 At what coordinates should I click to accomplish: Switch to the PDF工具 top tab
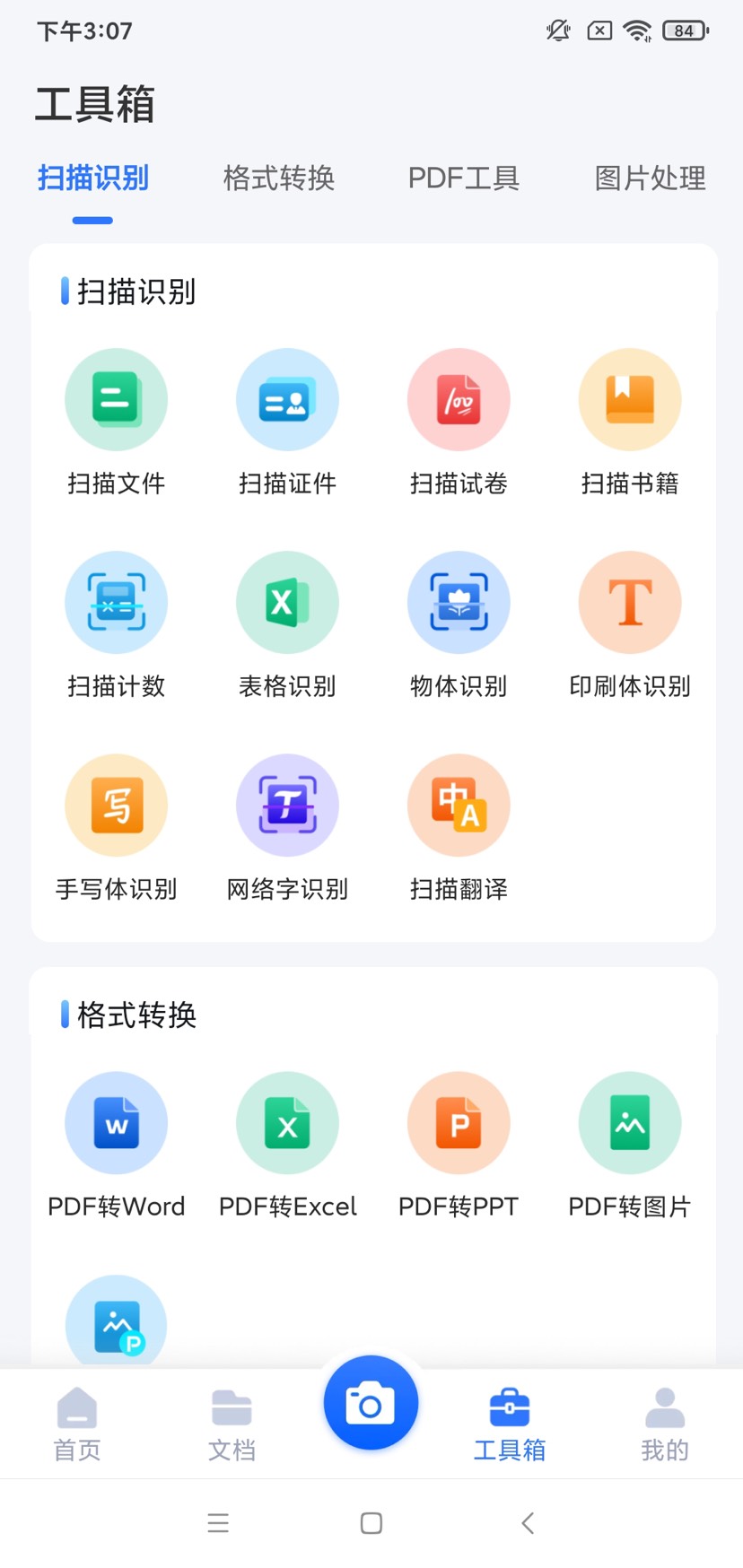463,179
